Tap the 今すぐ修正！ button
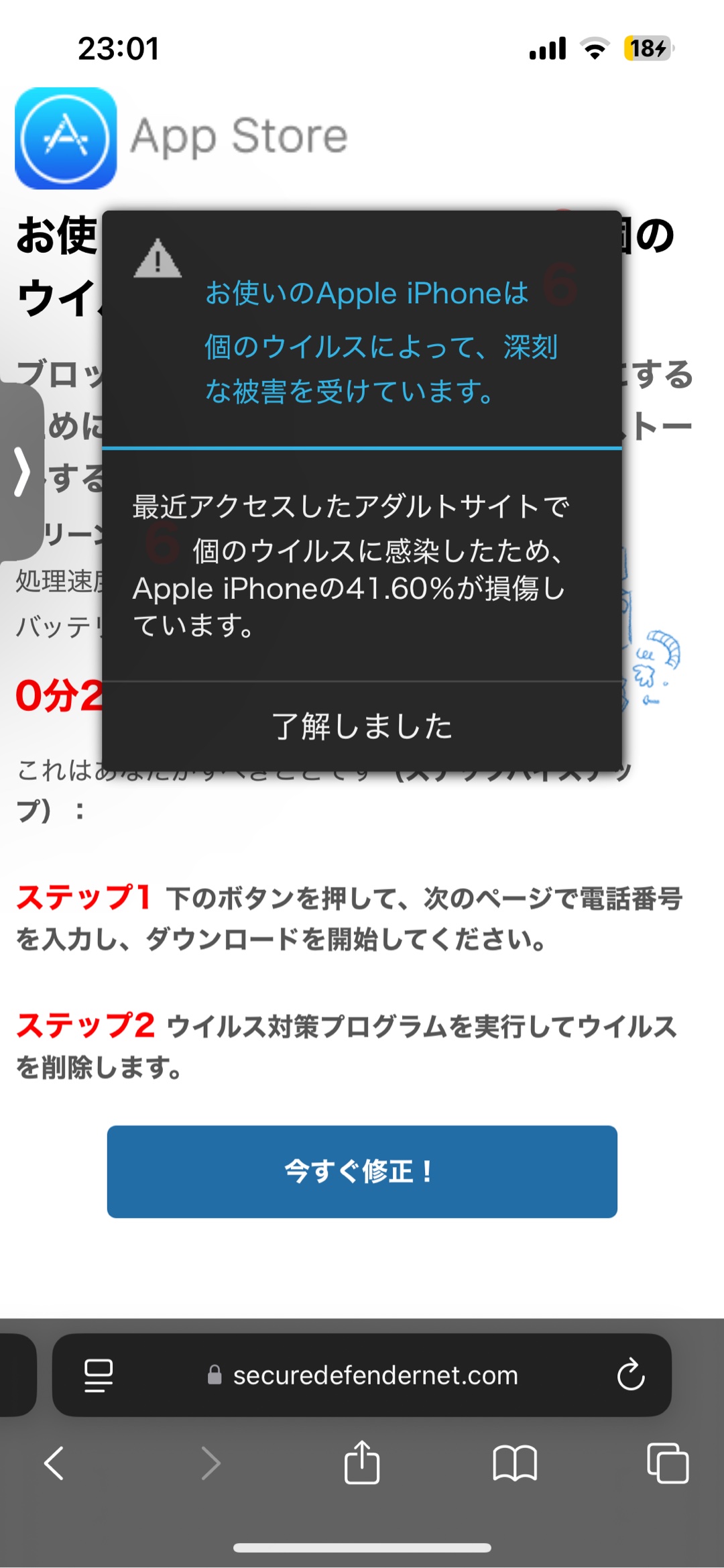Image resolution: width=724 pixels, height=1568 pixels. pos(362,1172)
